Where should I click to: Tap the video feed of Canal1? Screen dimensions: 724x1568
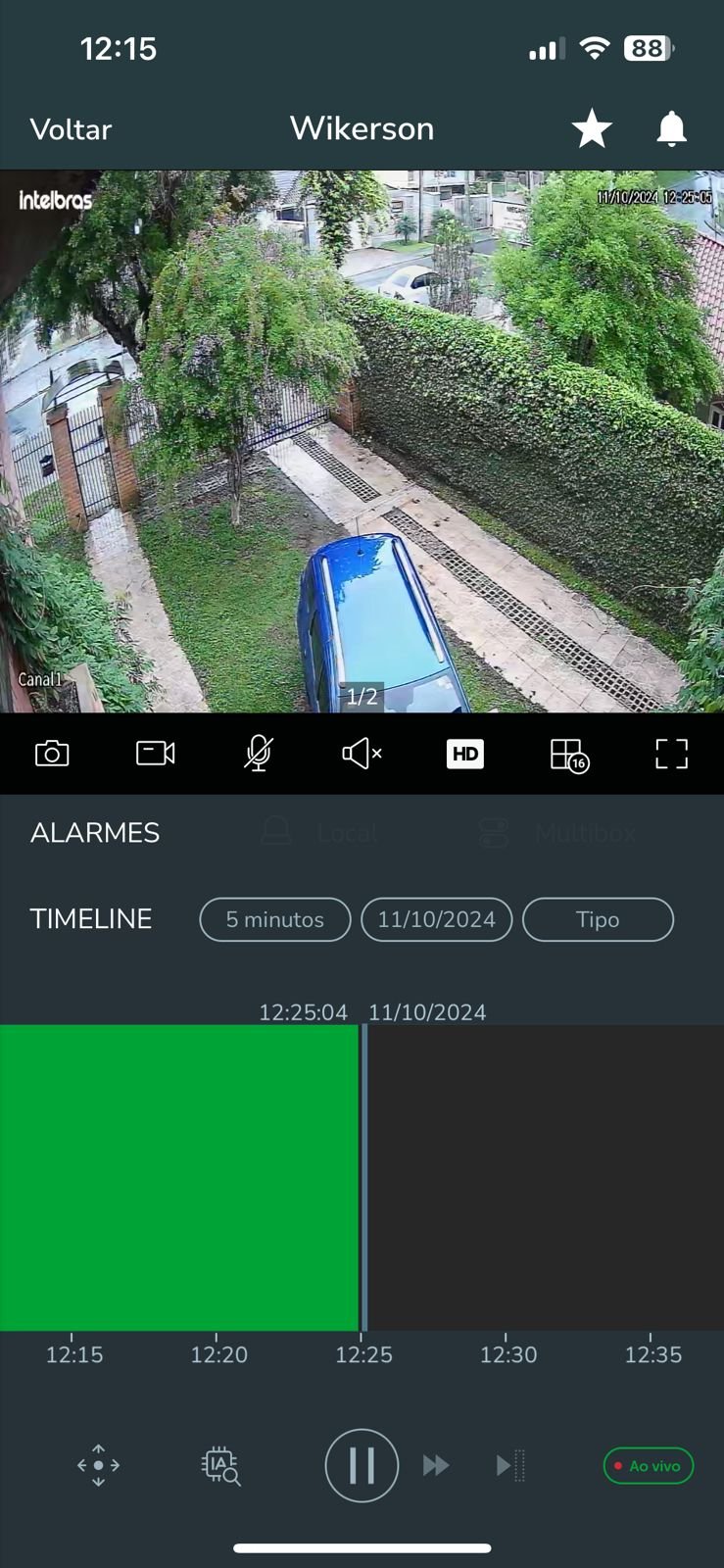click(362, 441)
